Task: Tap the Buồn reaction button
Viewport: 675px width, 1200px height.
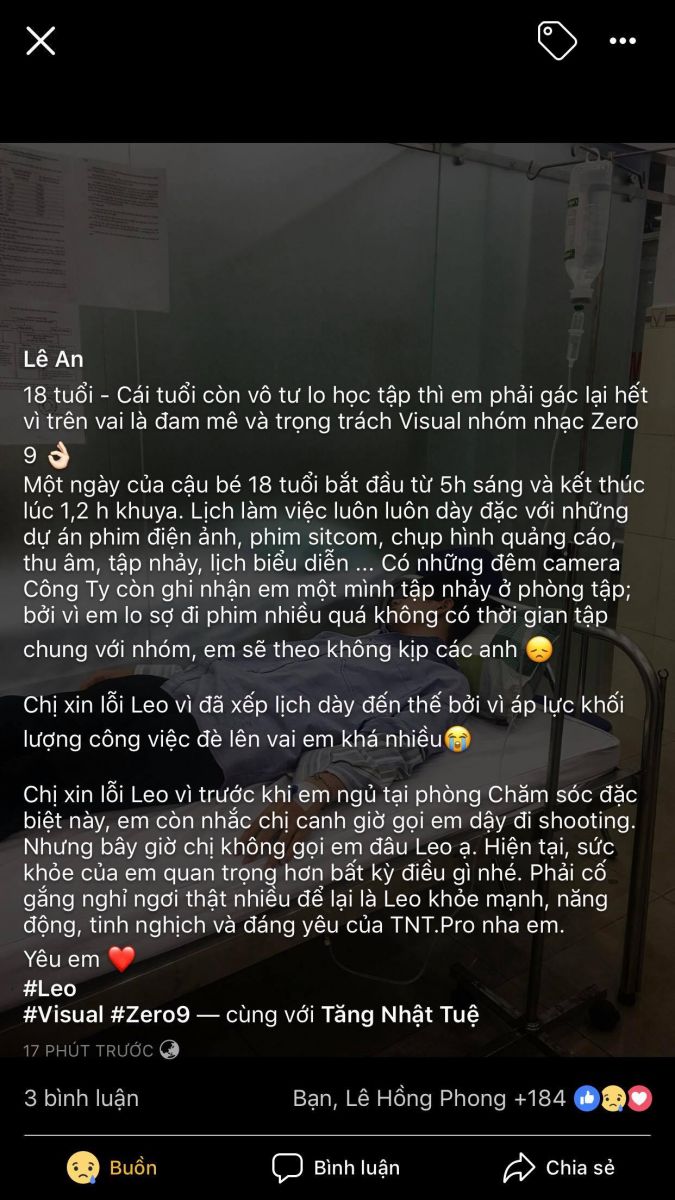Action: pyautogui.click(x=112, y=1167)
